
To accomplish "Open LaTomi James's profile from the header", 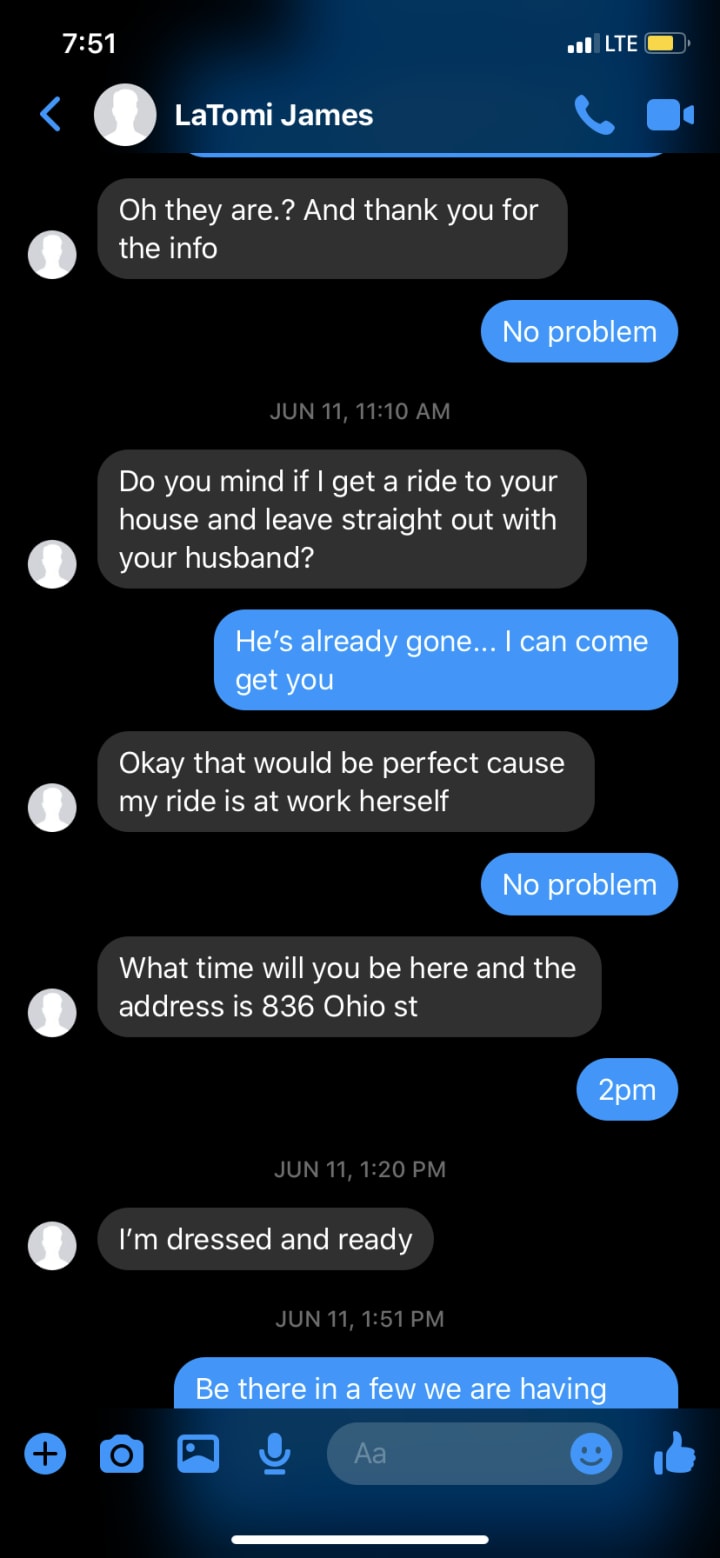I will [x=273, y=115].
